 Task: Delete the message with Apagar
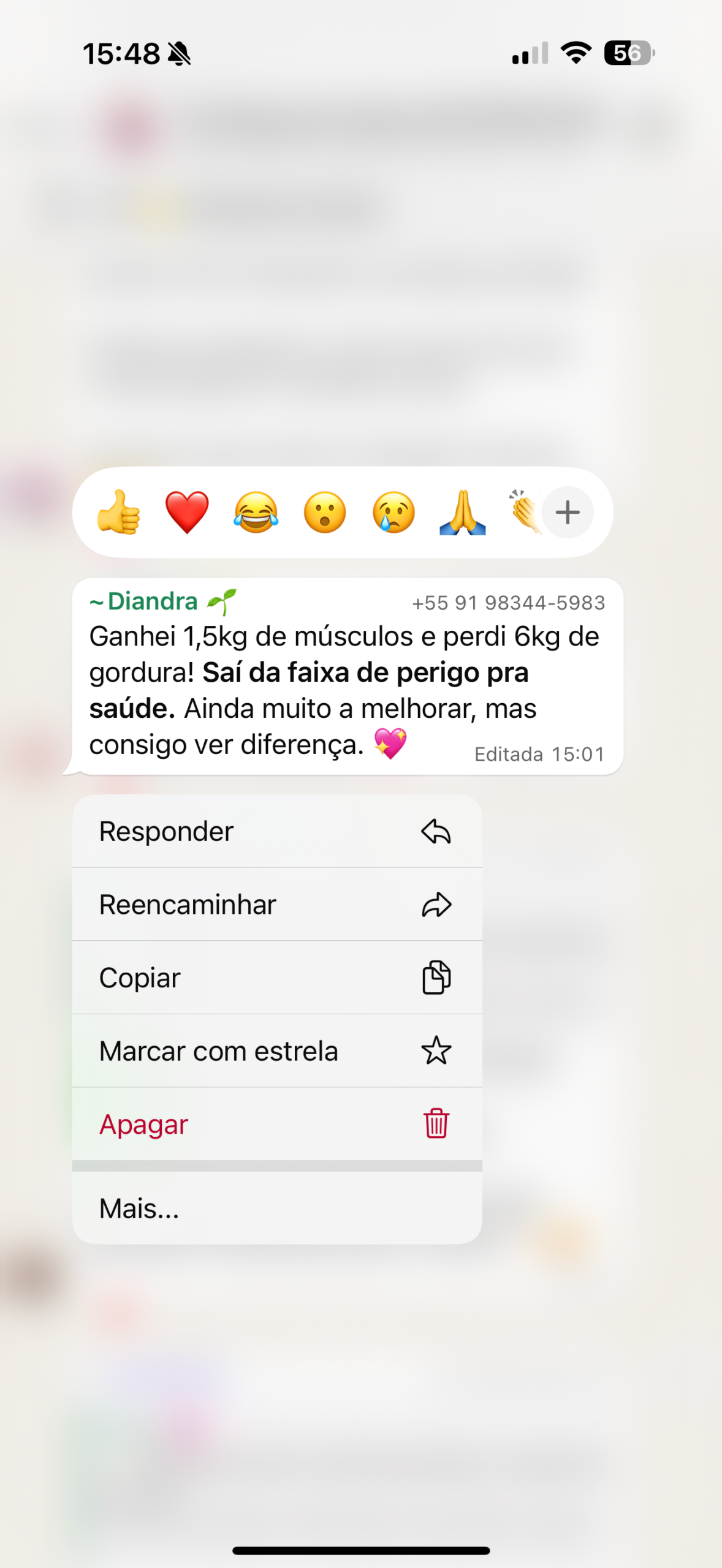coord(277,1124)
